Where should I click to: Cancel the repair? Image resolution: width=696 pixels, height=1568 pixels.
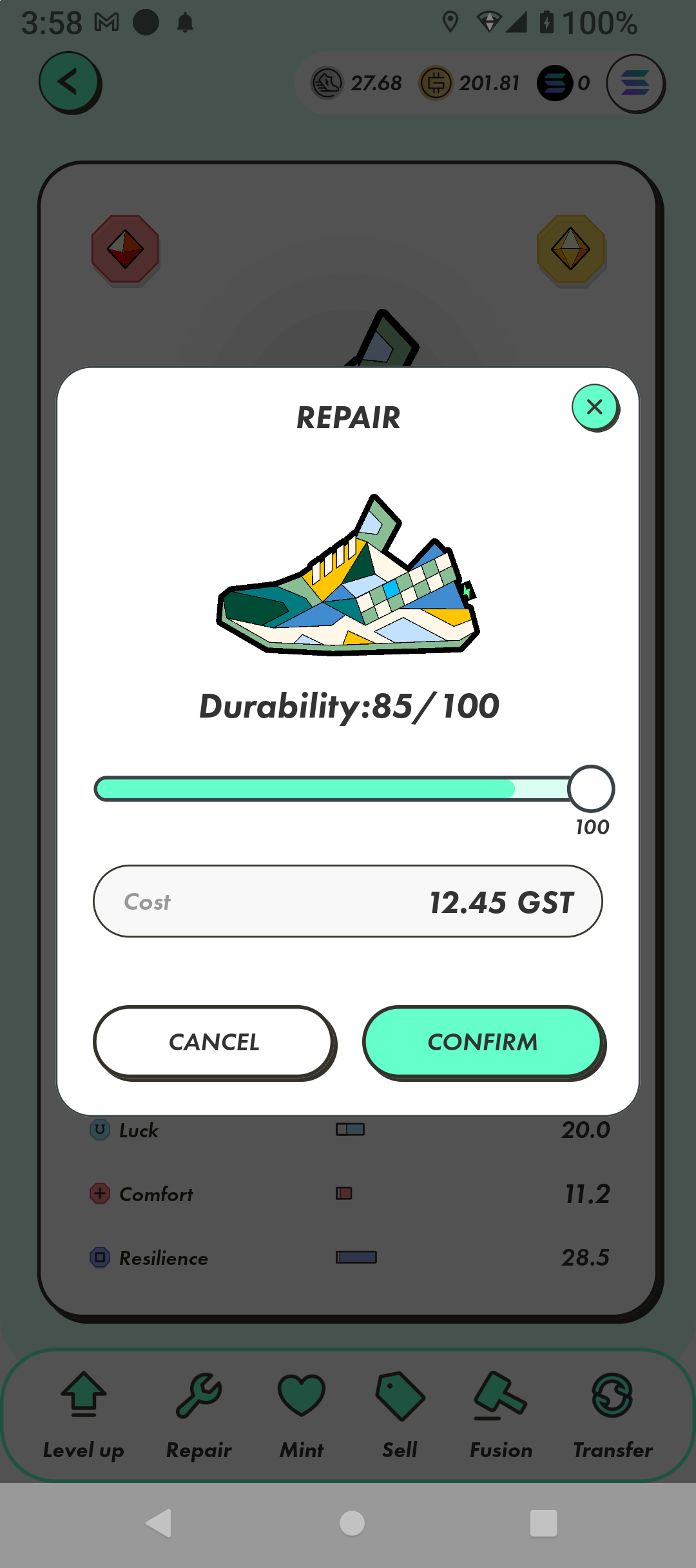click(x=214, y=1041)
